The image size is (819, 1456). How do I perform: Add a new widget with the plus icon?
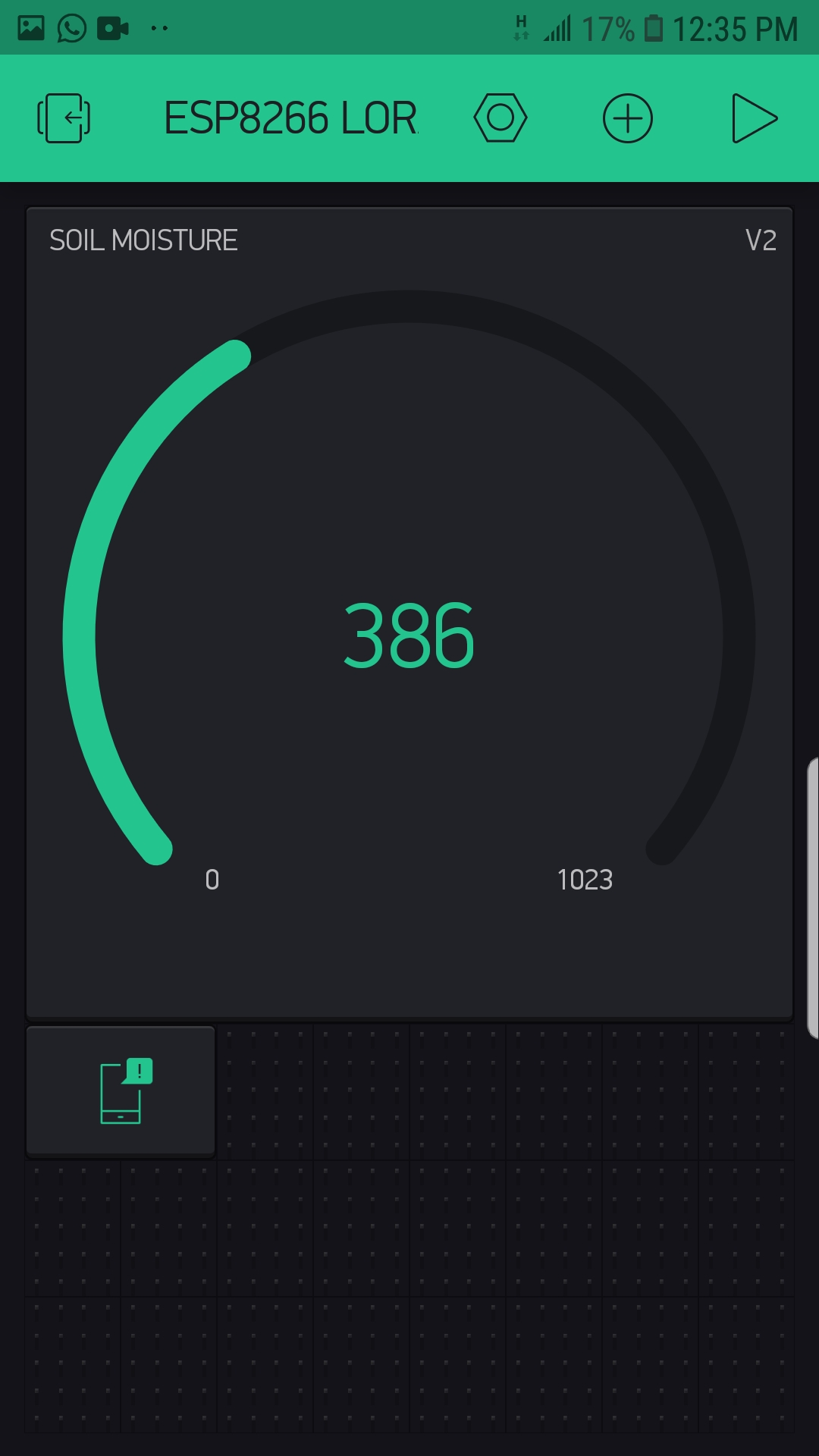[x=628, y=118]
